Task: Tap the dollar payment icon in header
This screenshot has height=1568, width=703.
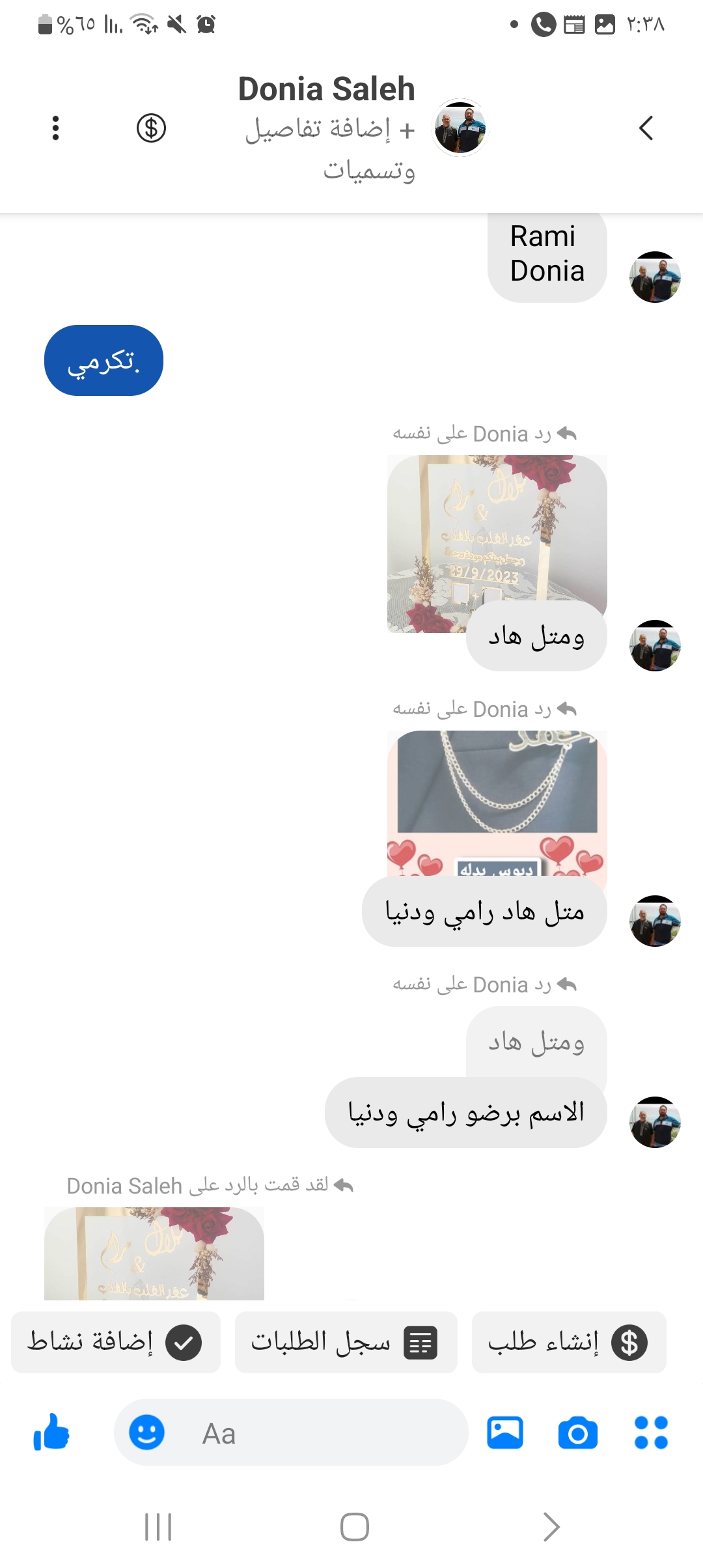Action: coord(151,128)
